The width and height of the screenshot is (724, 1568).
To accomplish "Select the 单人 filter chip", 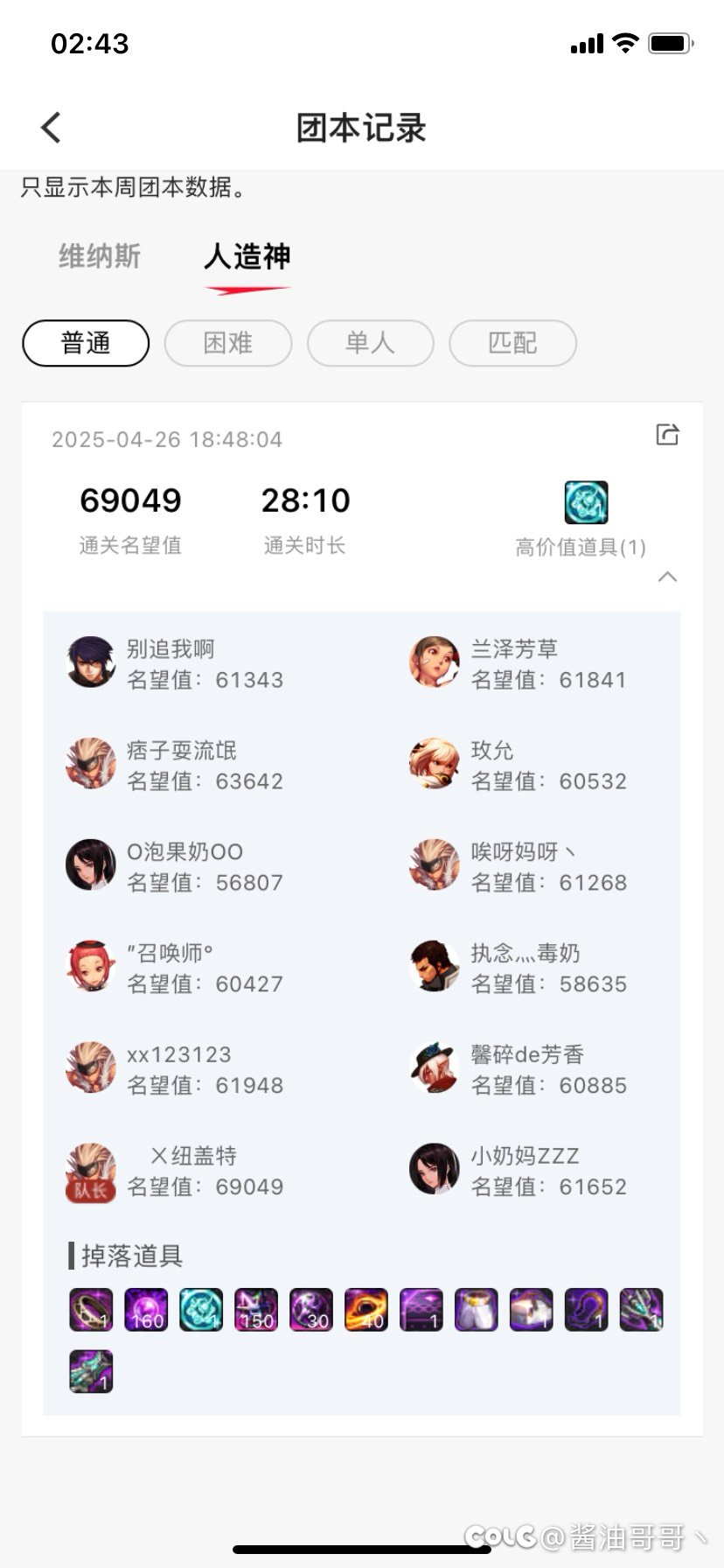I will pos(371,343).
